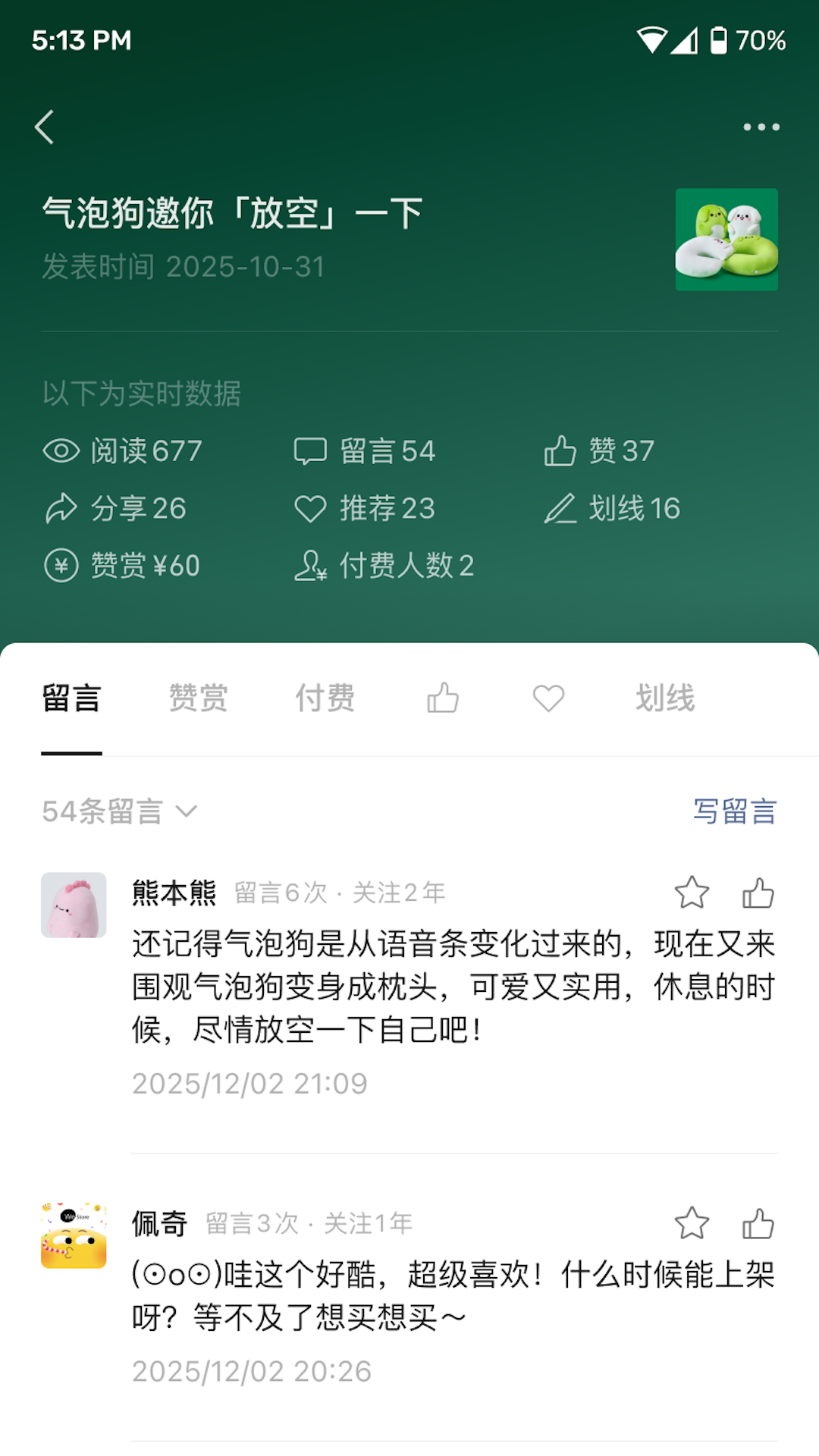Favorite 熊本熊's comment with the star
The image size is (819, 1456).
692,893
